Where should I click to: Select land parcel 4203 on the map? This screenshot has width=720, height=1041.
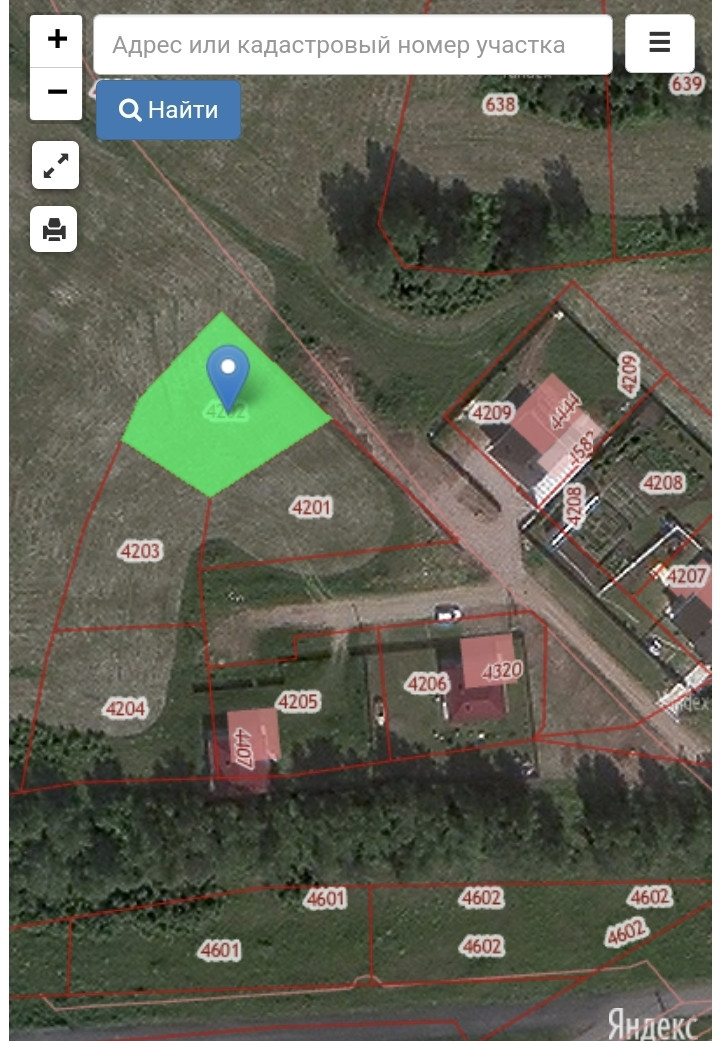point(140,552)
